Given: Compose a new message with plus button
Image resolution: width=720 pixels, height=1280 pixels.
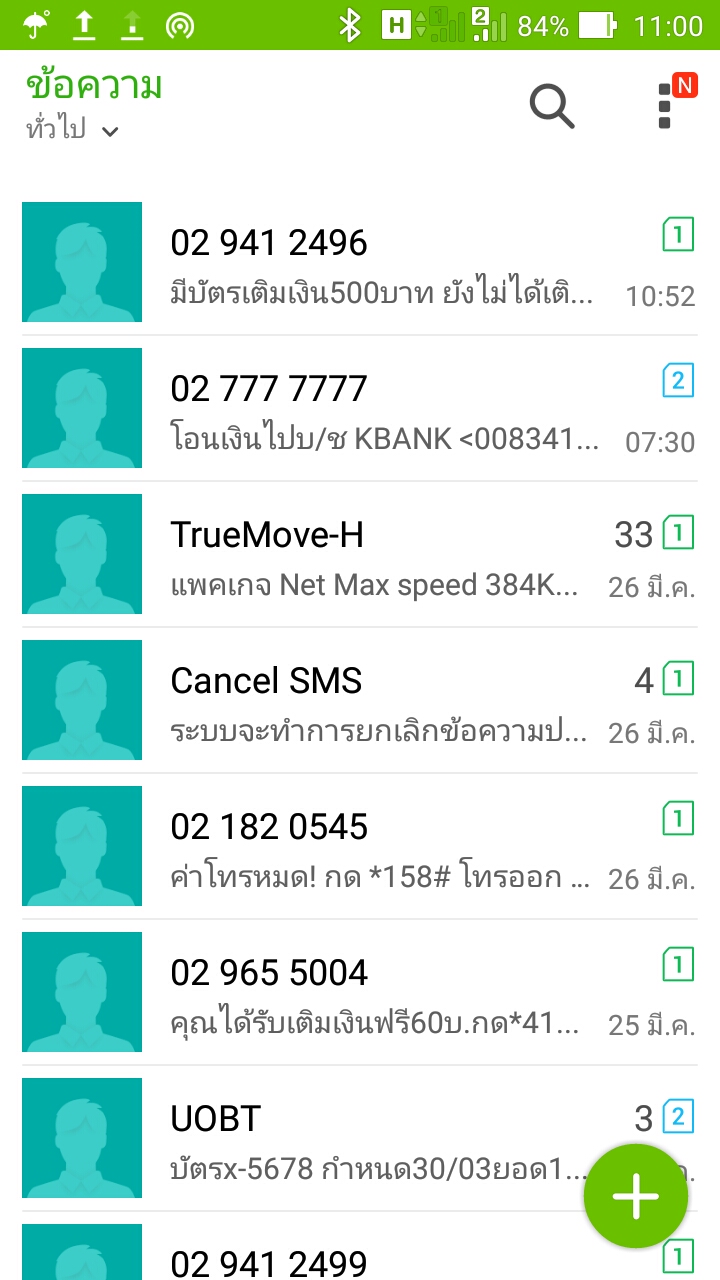Looking at the screenshot, I should (x=636, y=1197).
